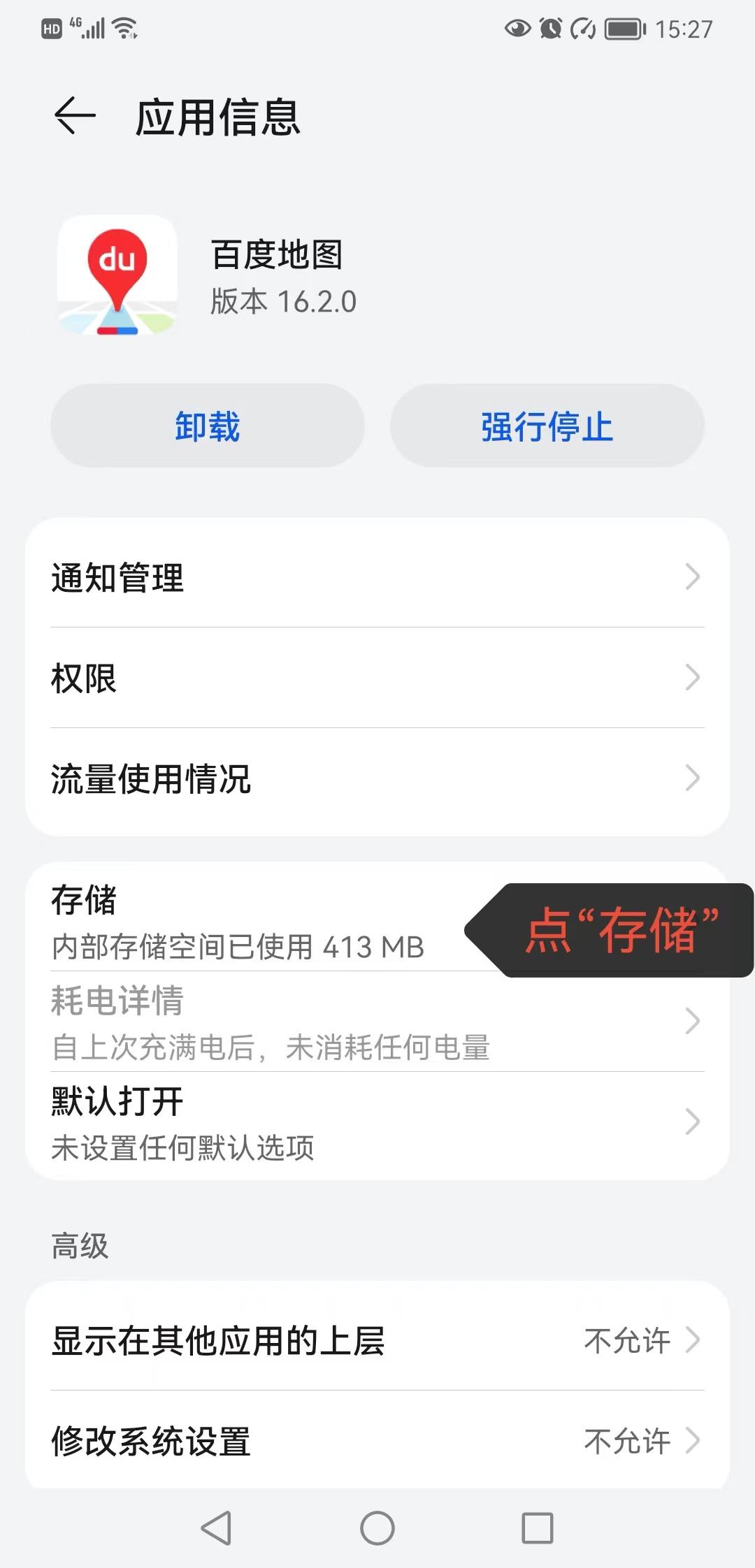Tap the battery indicator in status bar
Screen dimensions: 755x1568
(x=621, y=28)
